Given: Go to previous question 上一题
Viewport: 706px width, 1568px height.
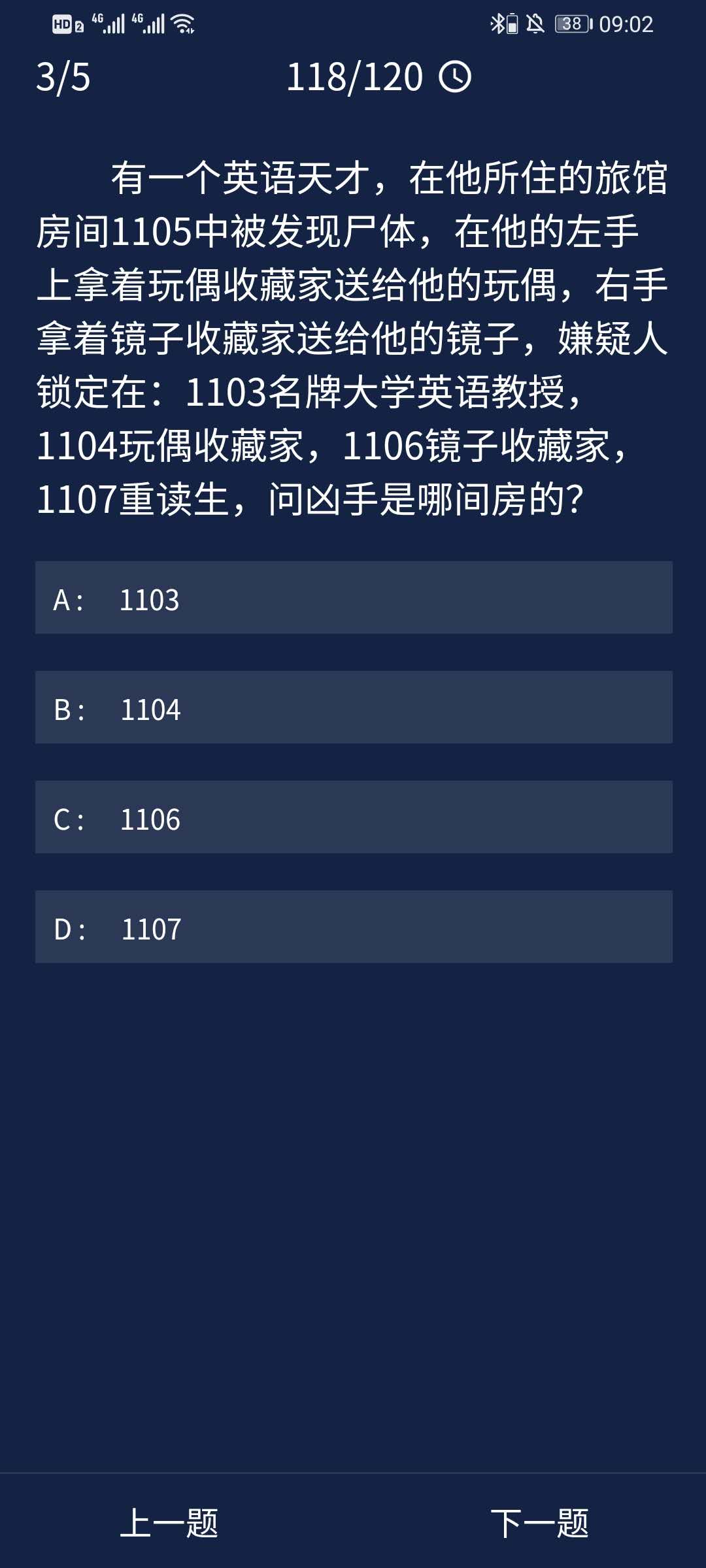Looking at the screenshot, I should [169, 1523].
